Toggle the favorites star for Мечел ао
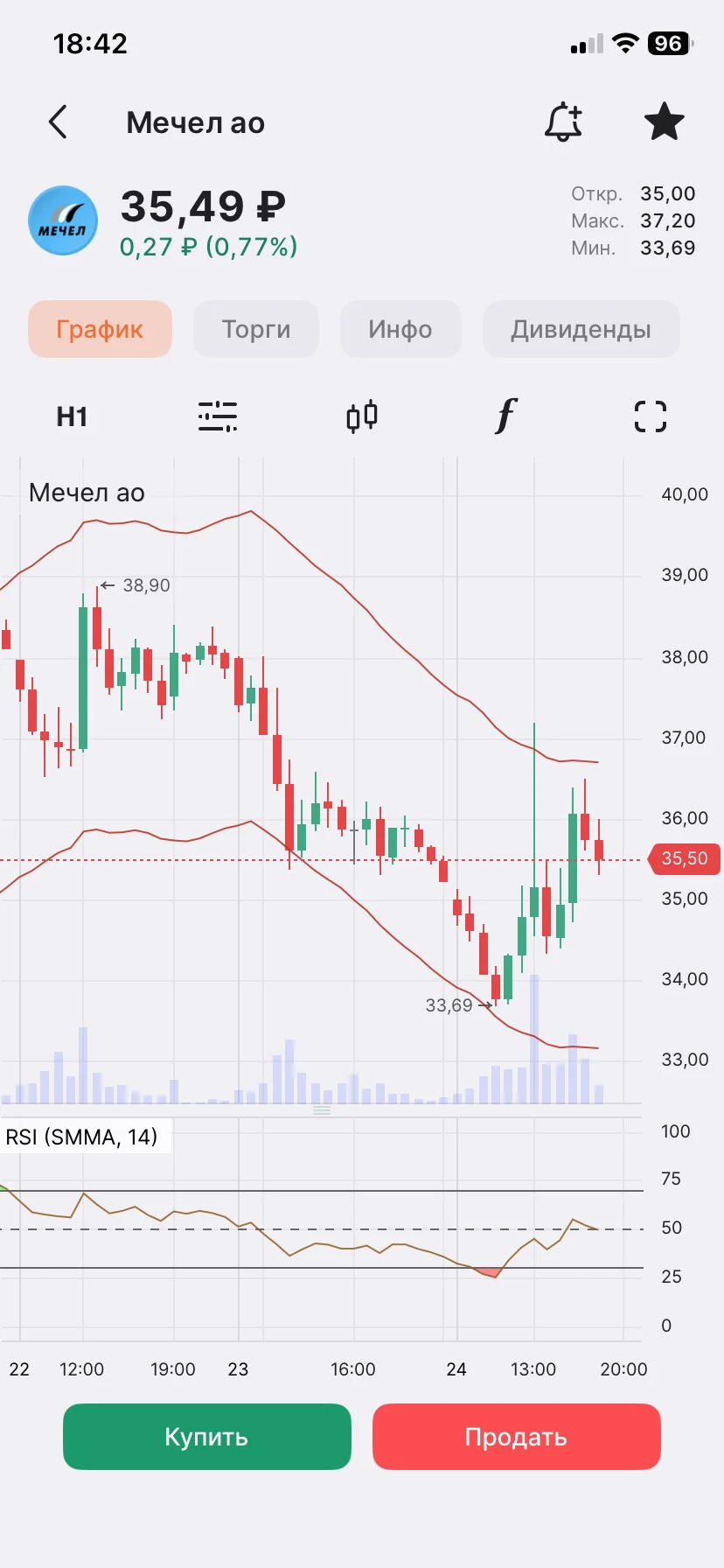Viewport: 724px width, 1568px height. click(x=665, y=122)
